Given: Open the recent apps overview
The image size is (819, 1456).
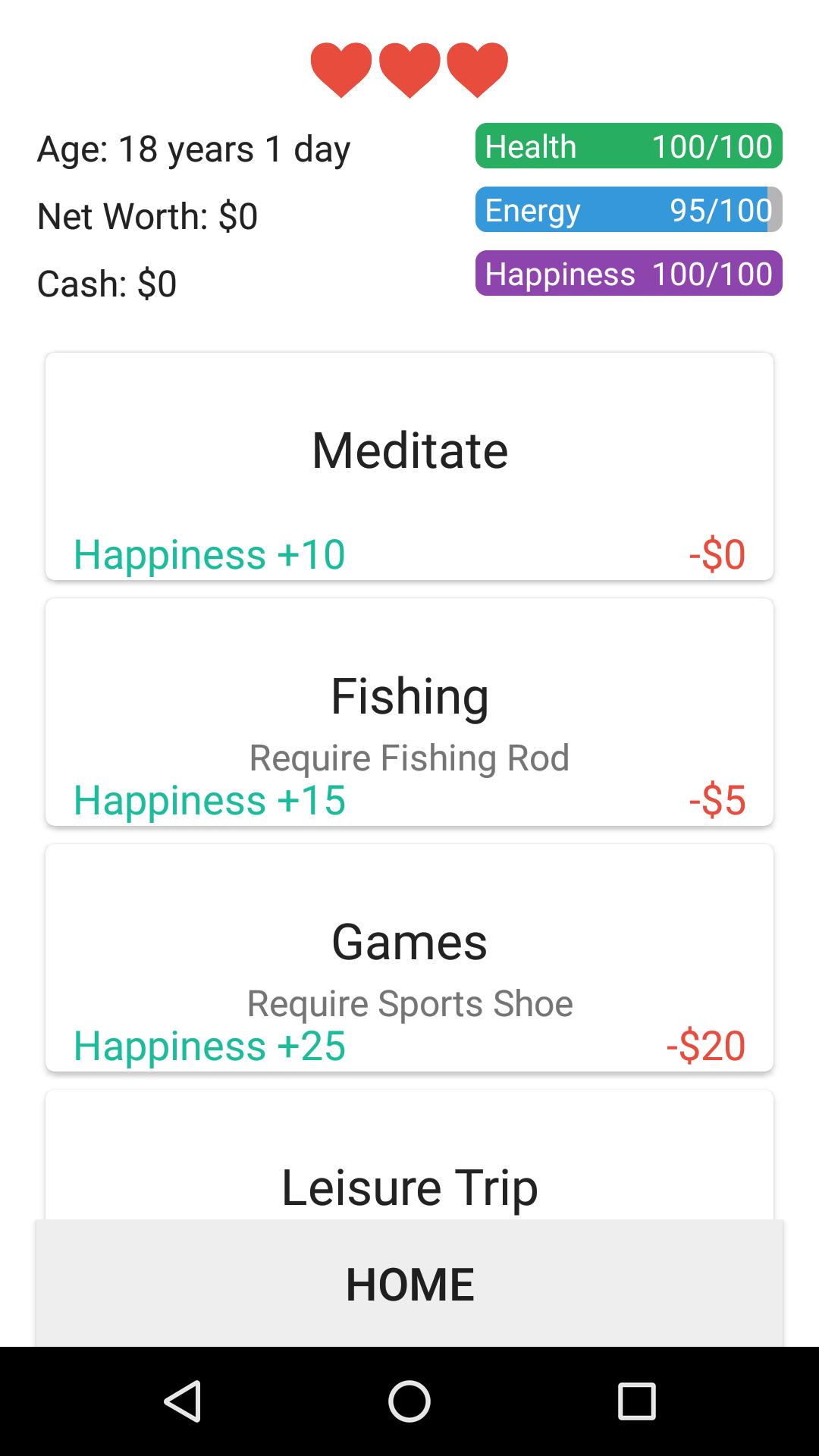Looking at the screenshot, I should point(636,1401).
